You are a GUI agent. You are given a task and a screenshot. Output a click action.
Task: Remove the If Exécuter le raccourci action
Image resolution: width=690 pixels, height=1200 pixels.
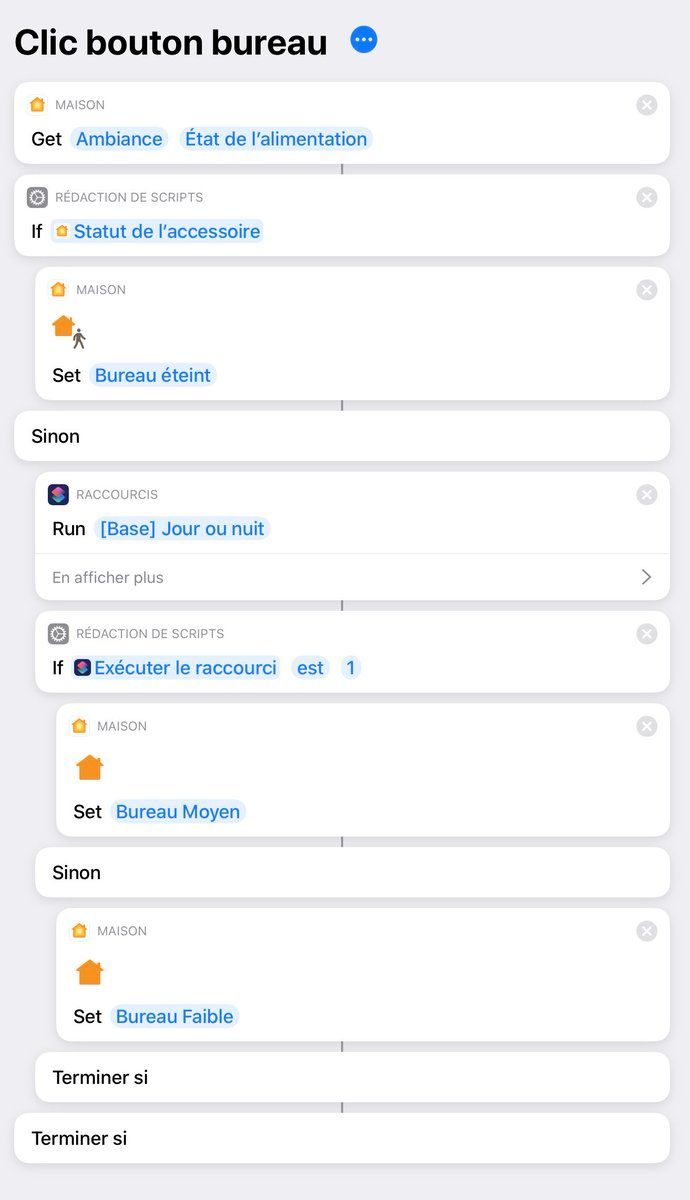[x=647, y=634]
